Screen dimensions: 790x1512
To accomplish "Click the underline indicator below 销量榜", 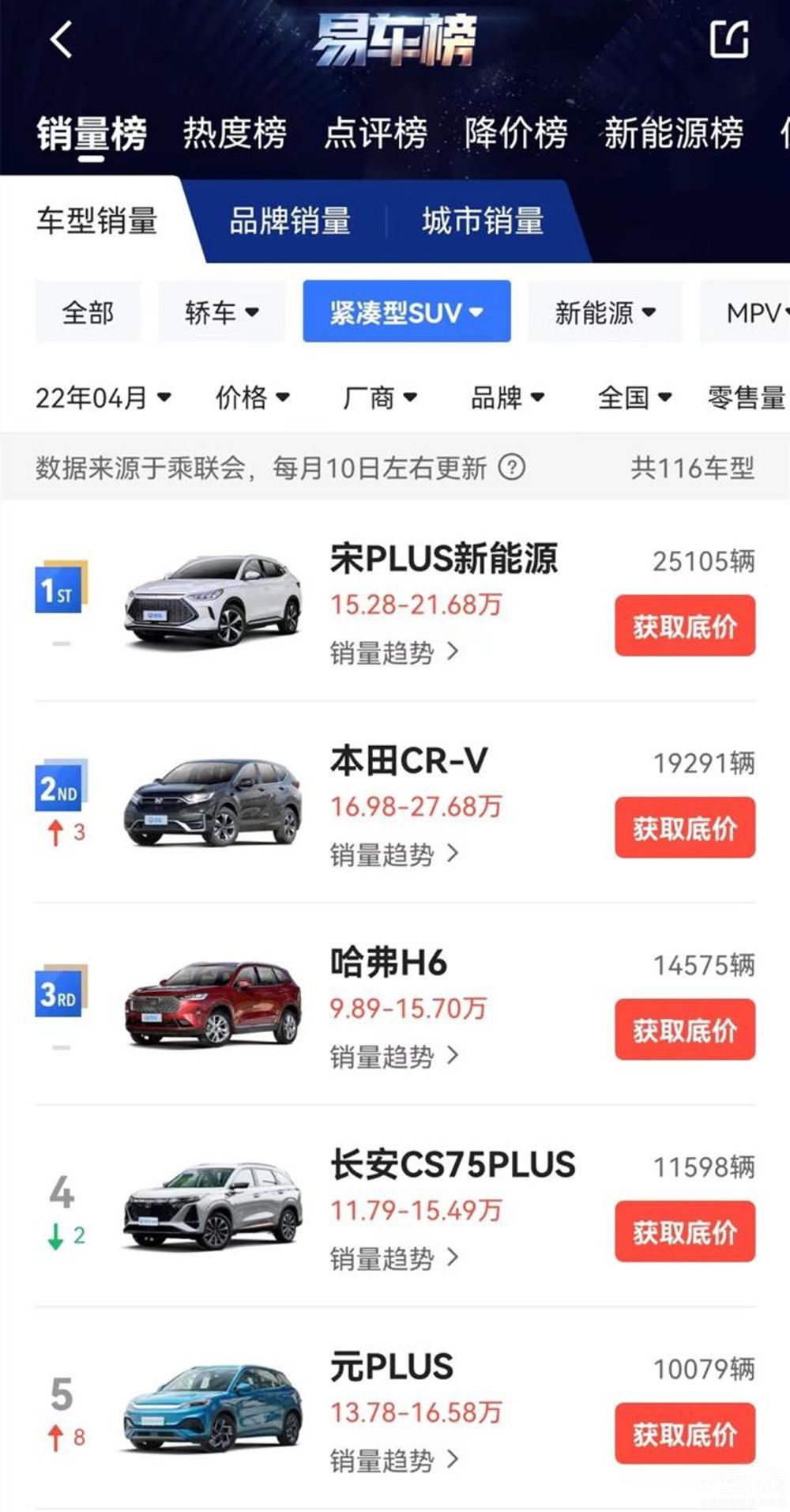I will pyautogui.click(x=92, y=160).
